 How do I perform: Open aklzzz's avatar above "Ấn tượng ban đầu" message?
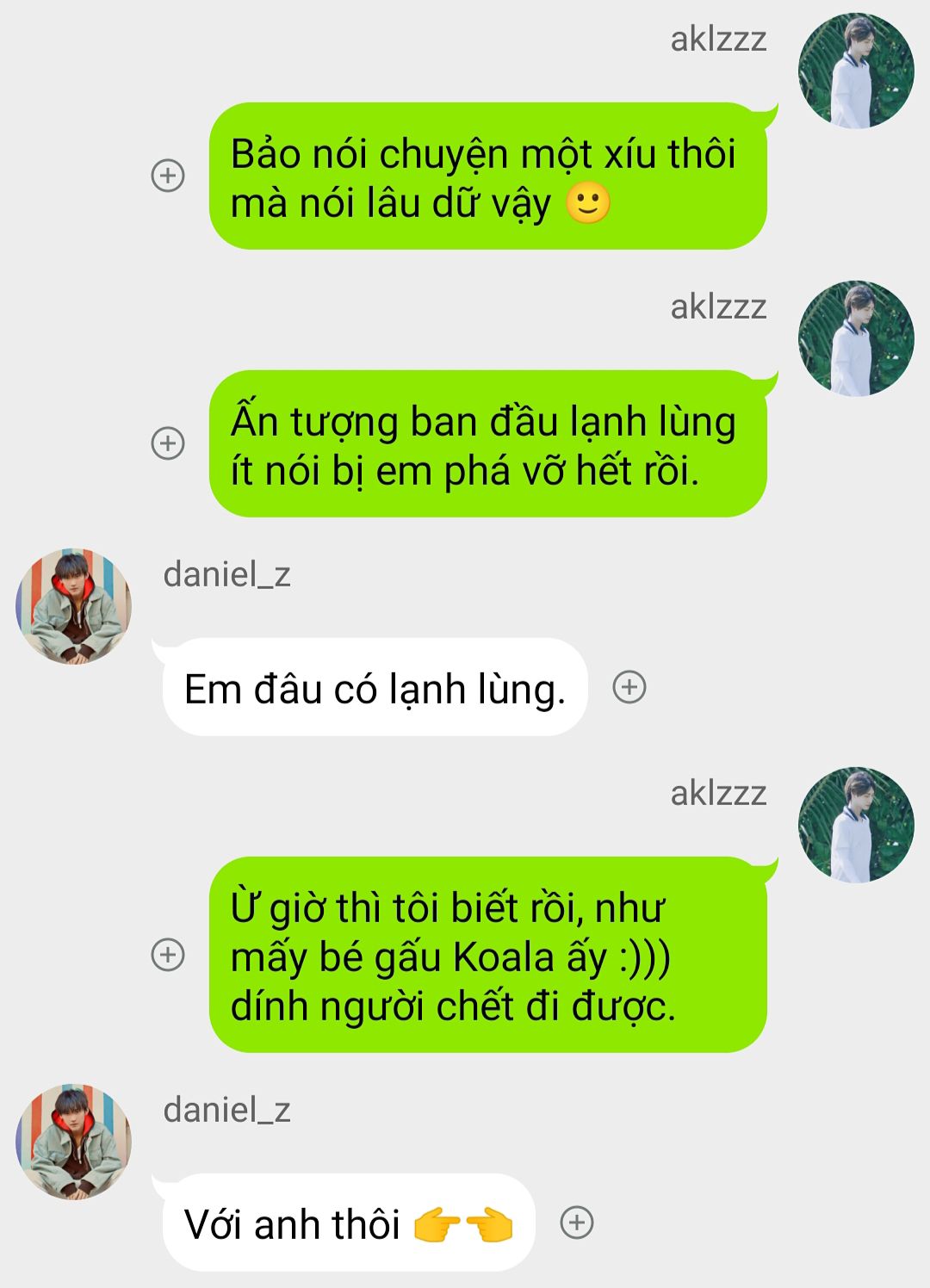[856, 338]
